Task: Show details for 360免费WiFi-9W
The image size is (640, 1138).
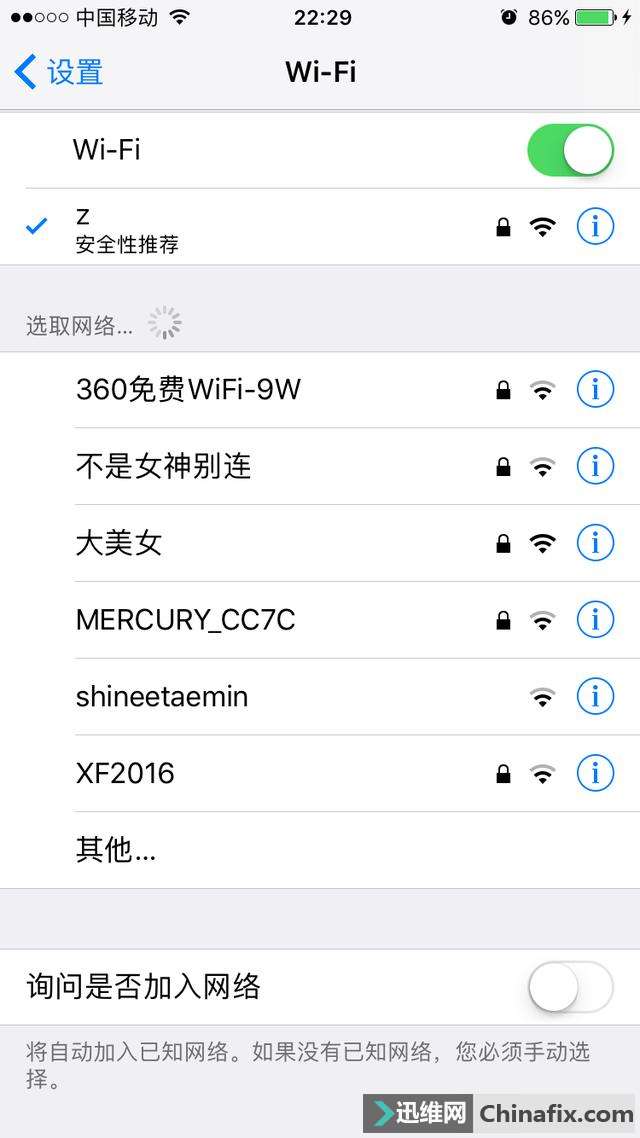Action: tap(595, 390)
